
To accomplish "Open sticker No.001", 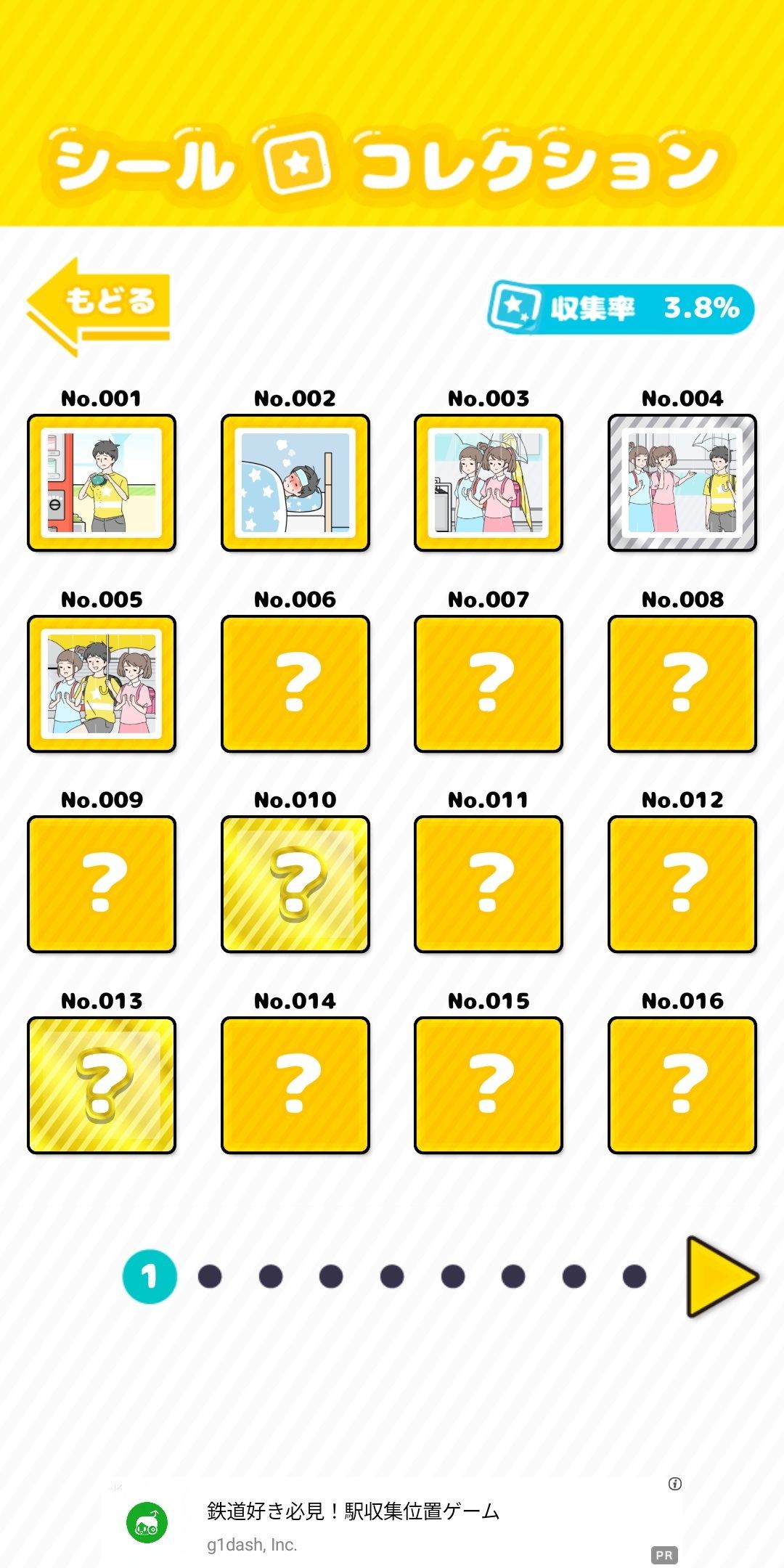I will [x=102, y=483].
